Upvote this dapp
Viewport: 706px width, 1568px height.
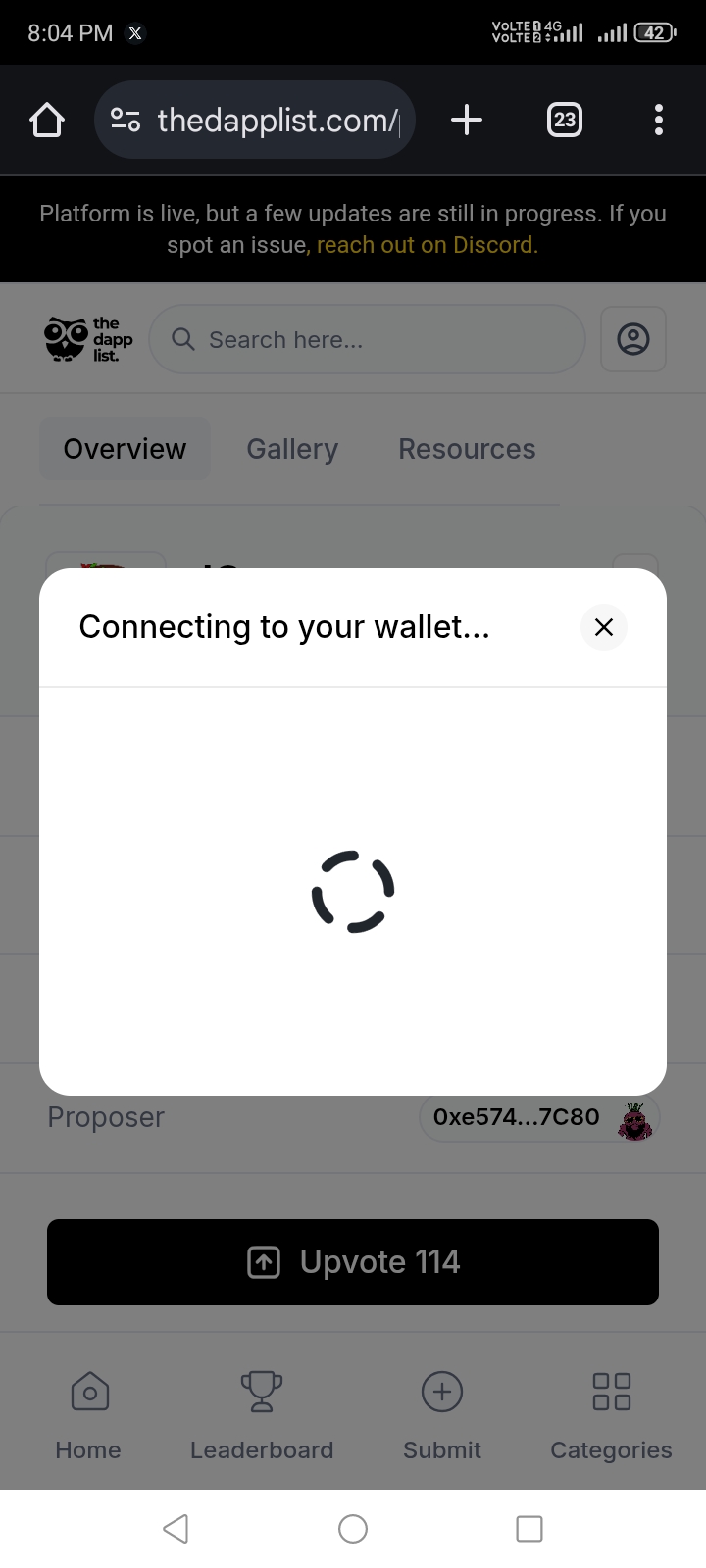353,1262
